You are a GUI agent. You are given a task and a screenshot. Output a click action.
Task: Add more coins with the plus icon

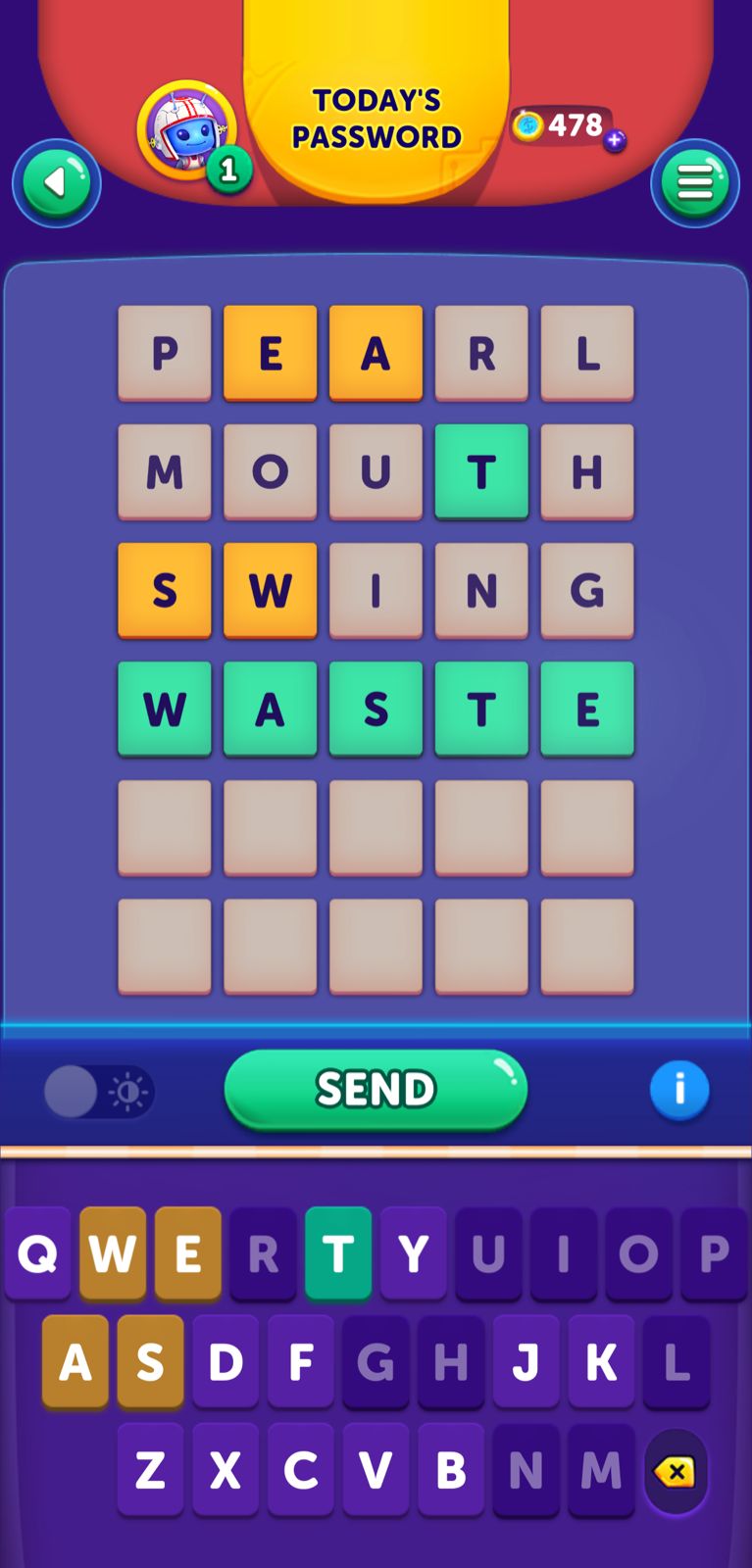tap(615, 140)
